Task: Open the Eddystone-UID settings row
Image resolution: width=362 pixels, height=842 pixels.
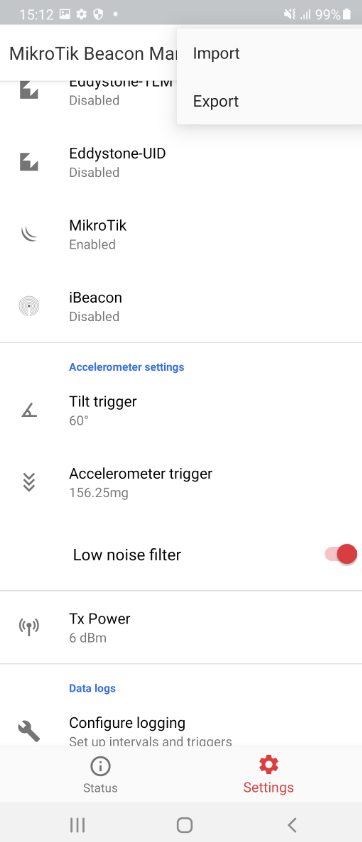Action: click(x=181, y=162)
